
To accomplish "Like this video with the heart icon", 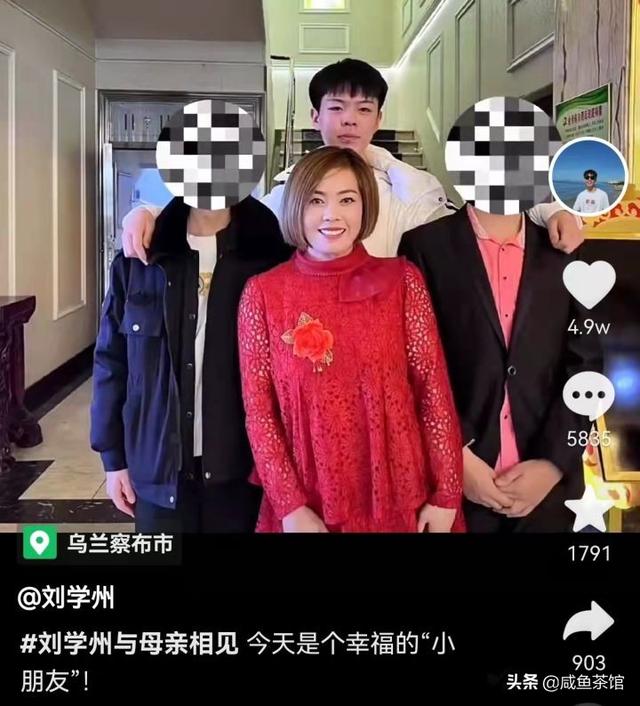I will click(588, 284).
